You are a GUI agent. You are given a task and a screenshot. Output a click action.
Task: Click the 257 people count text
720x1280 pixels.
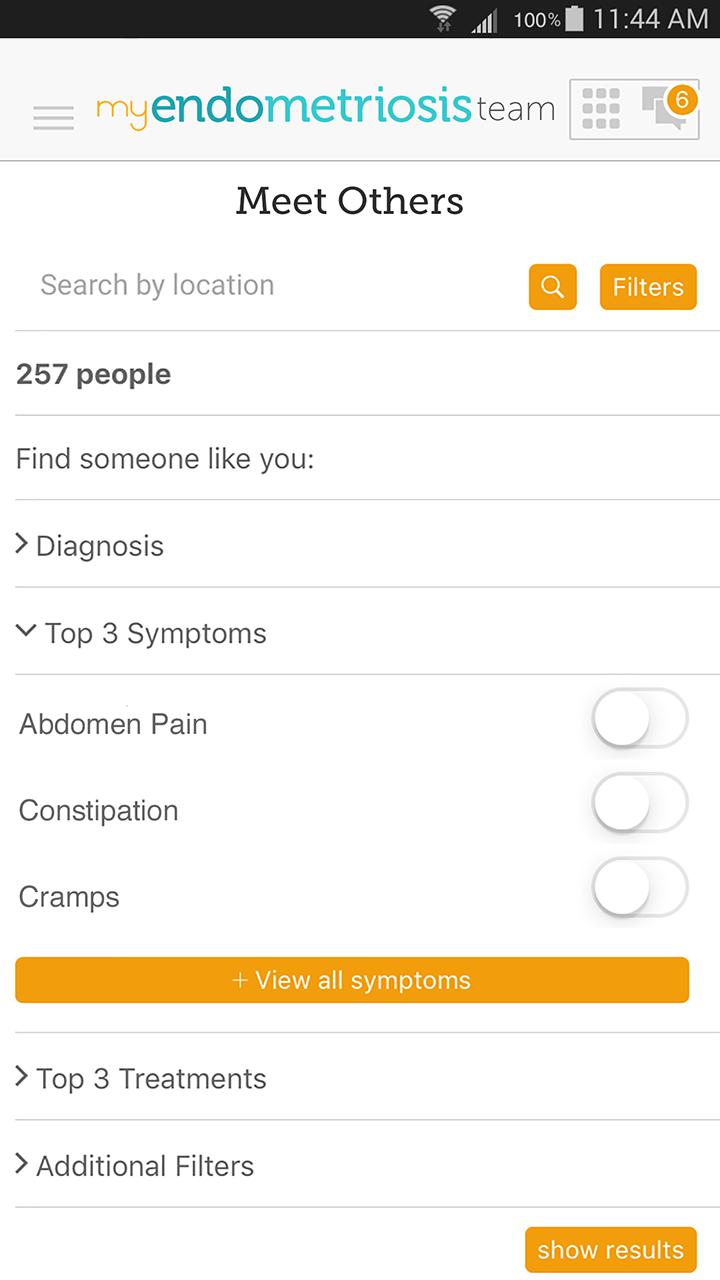[92, 375]
